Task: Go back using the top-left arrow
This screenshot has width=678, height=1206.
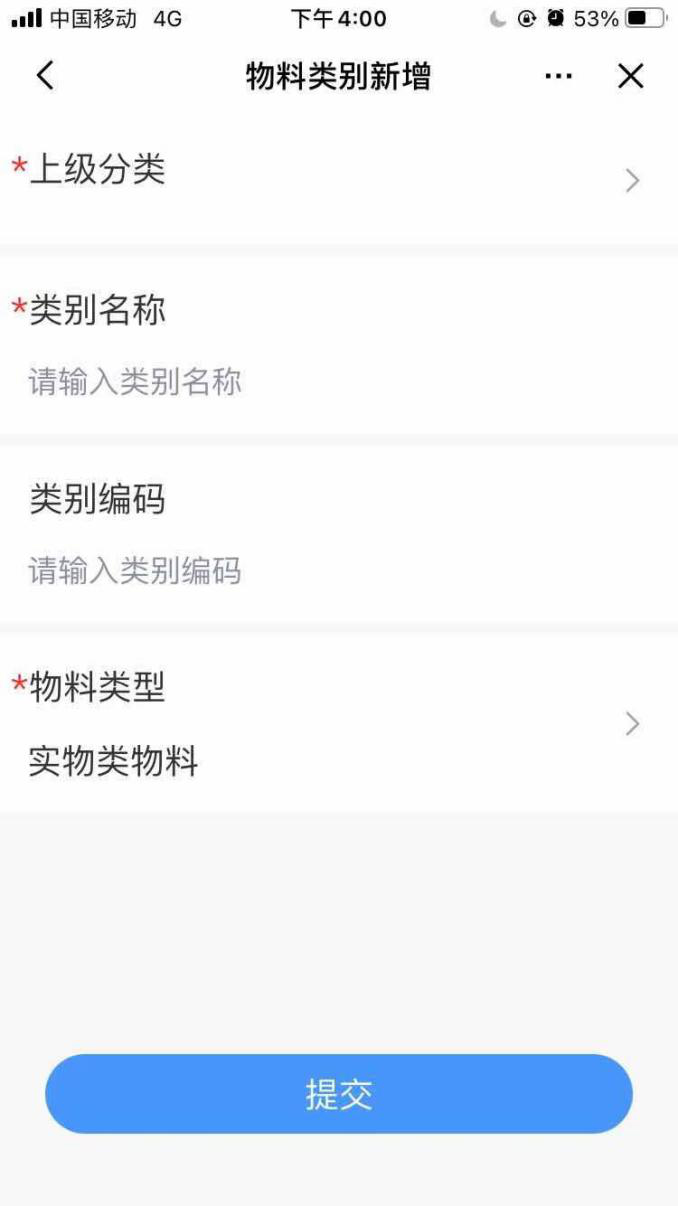Action: coord(45,76)
